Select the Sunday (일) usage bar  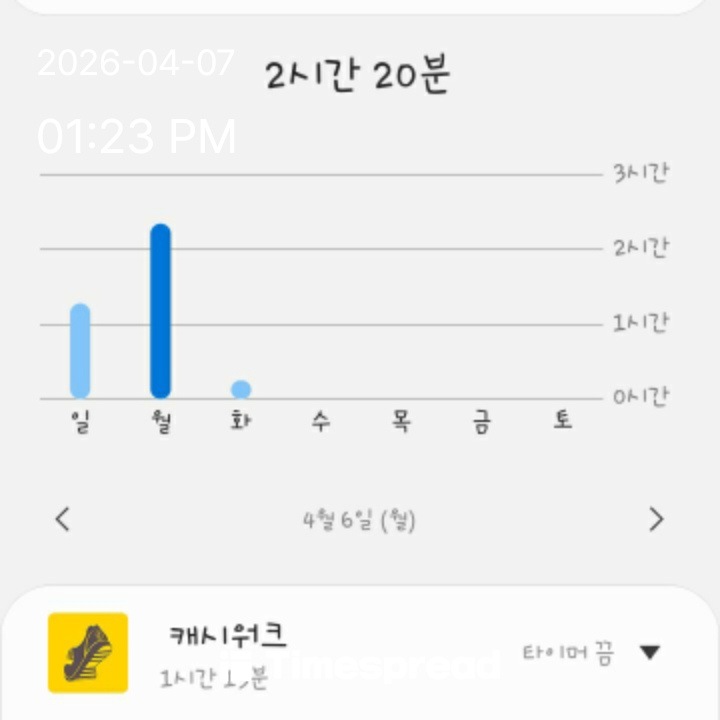pyautogui.click(x=80, y=350)
